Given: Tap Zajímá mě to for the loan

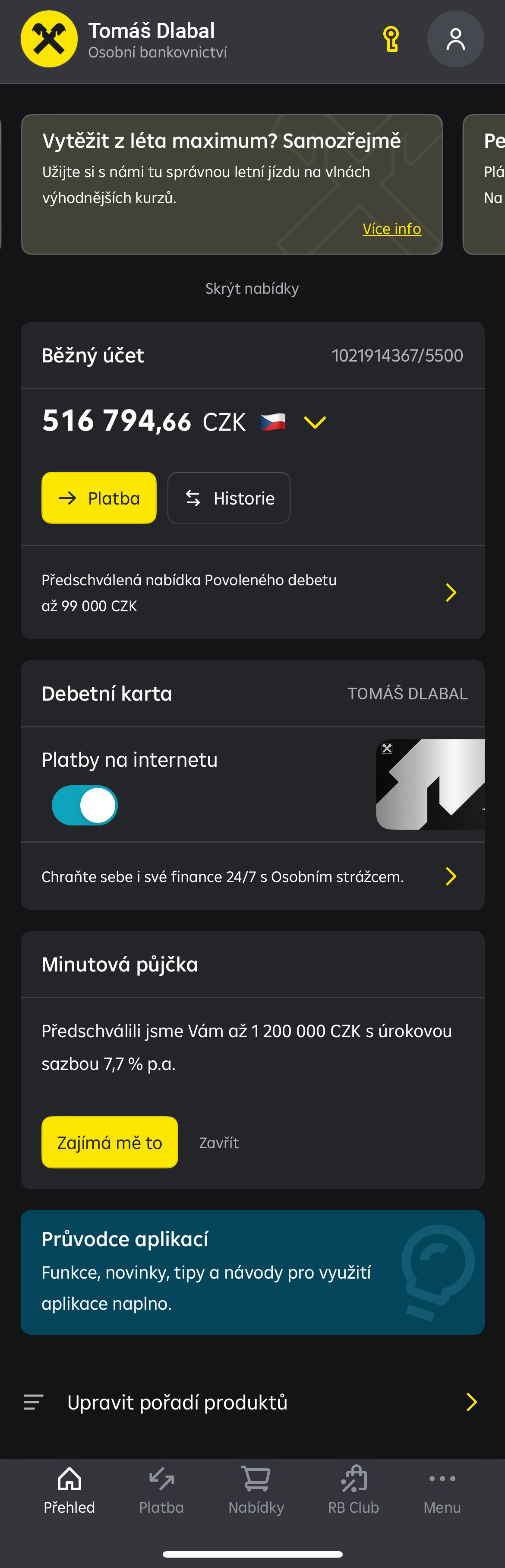Looking at the screenshot, I should (110, 1143).
